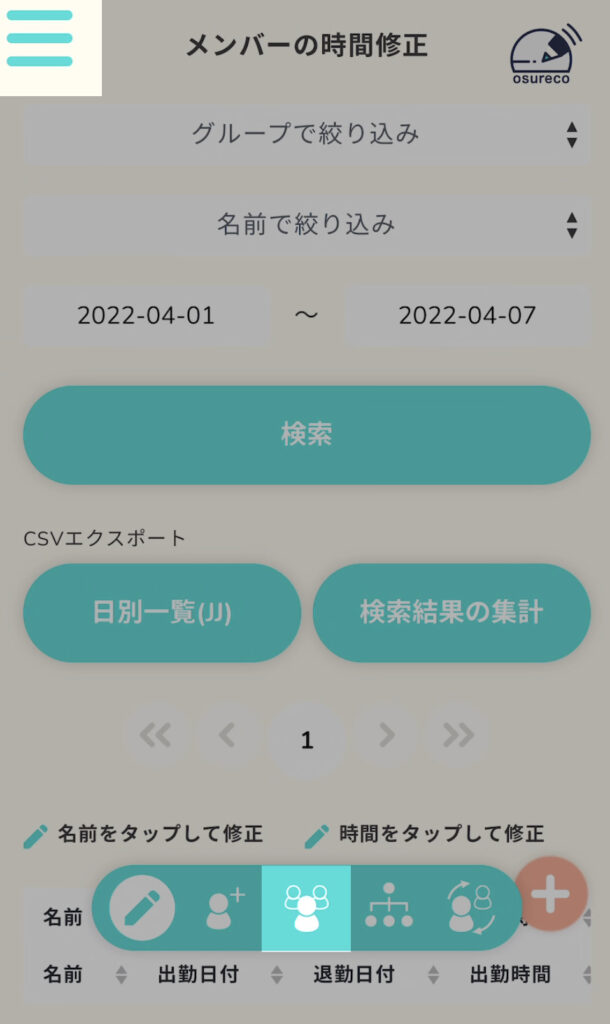
Task: Export 日別一覧(JJ) as CSV
Action: coord(162,613)
